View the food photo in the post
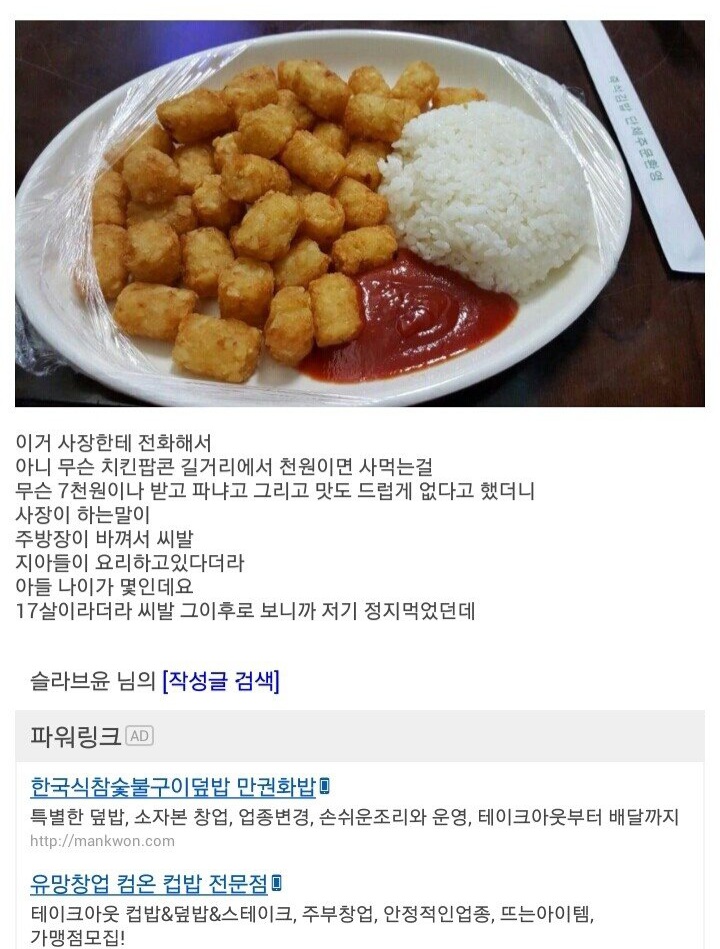 (x=359, y=213)
